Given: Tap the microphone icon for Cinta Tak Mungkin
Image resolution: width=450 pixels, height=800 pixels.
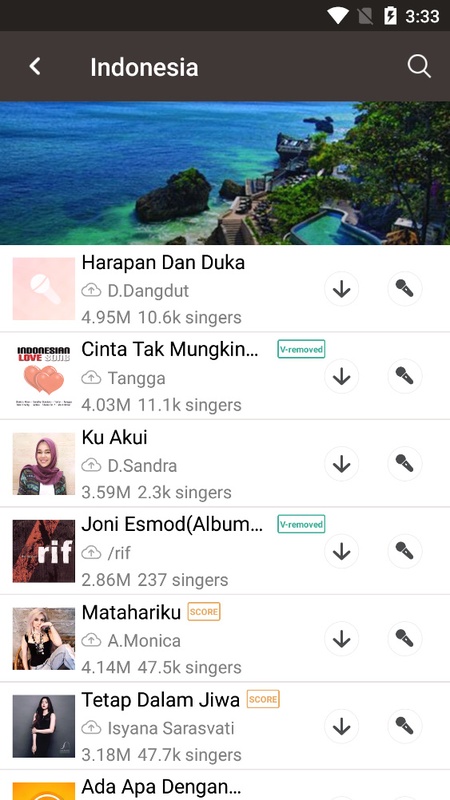Looking at the screenshot, I should pyautogui.click(x=405, y=376).
